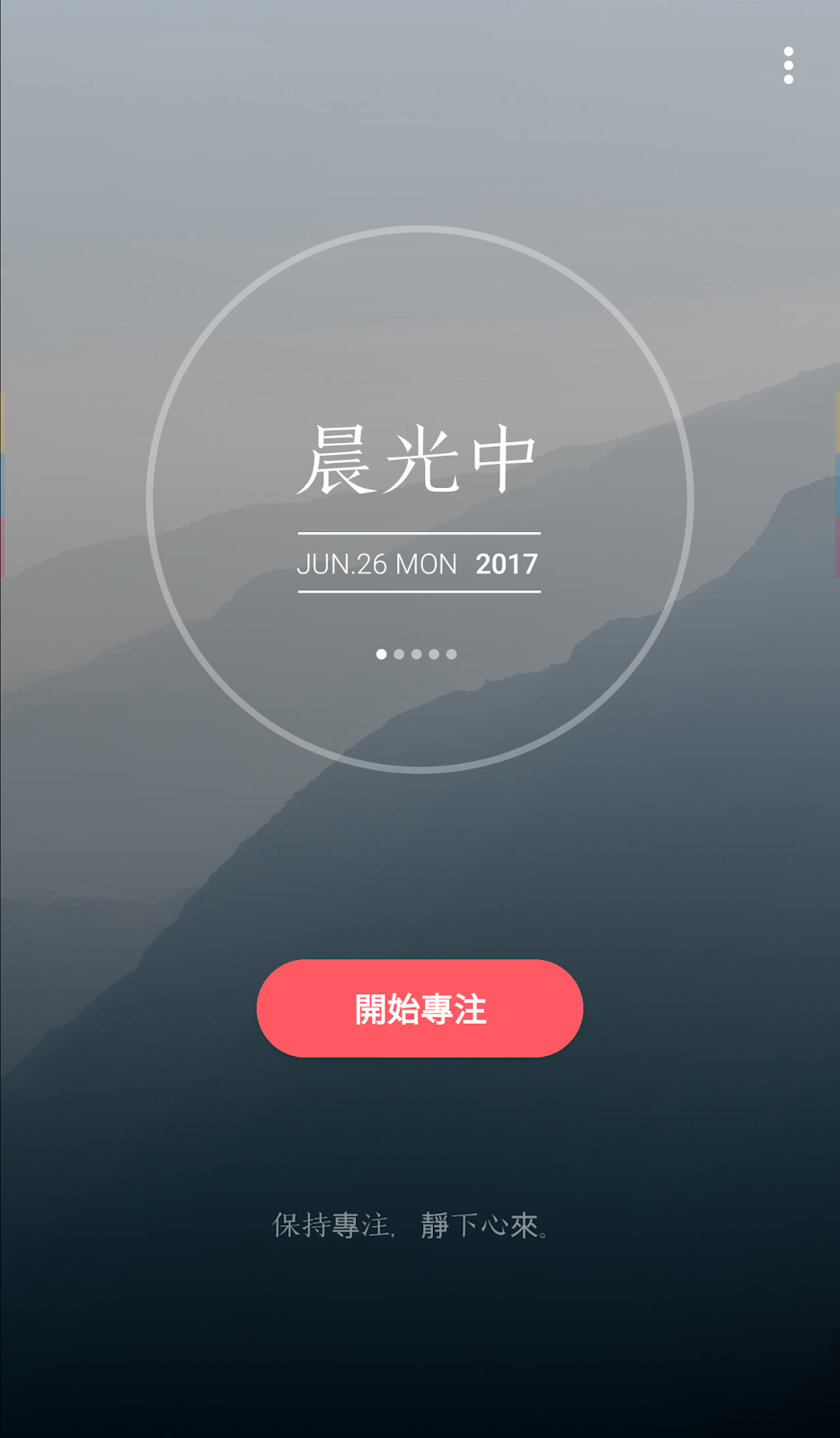Screen dimensions: 840x1438
Task: Open the three-dot overflow menu
Action: (x=788, y=66)
